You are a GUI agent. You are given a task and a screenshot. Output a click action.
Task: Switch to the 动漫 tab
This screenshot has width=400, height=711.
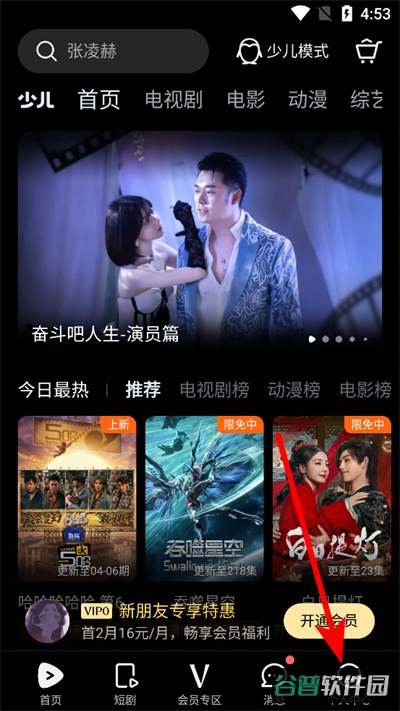pyautogui.click(x=307, y=100)
